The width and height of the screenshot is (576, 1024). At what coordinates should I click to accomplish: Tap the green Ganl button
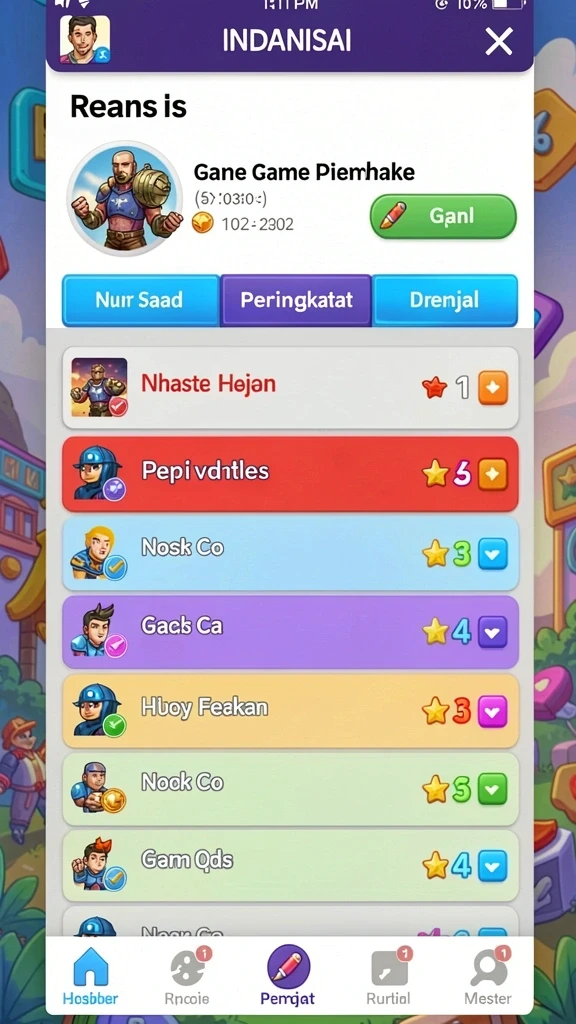[443, 216]
